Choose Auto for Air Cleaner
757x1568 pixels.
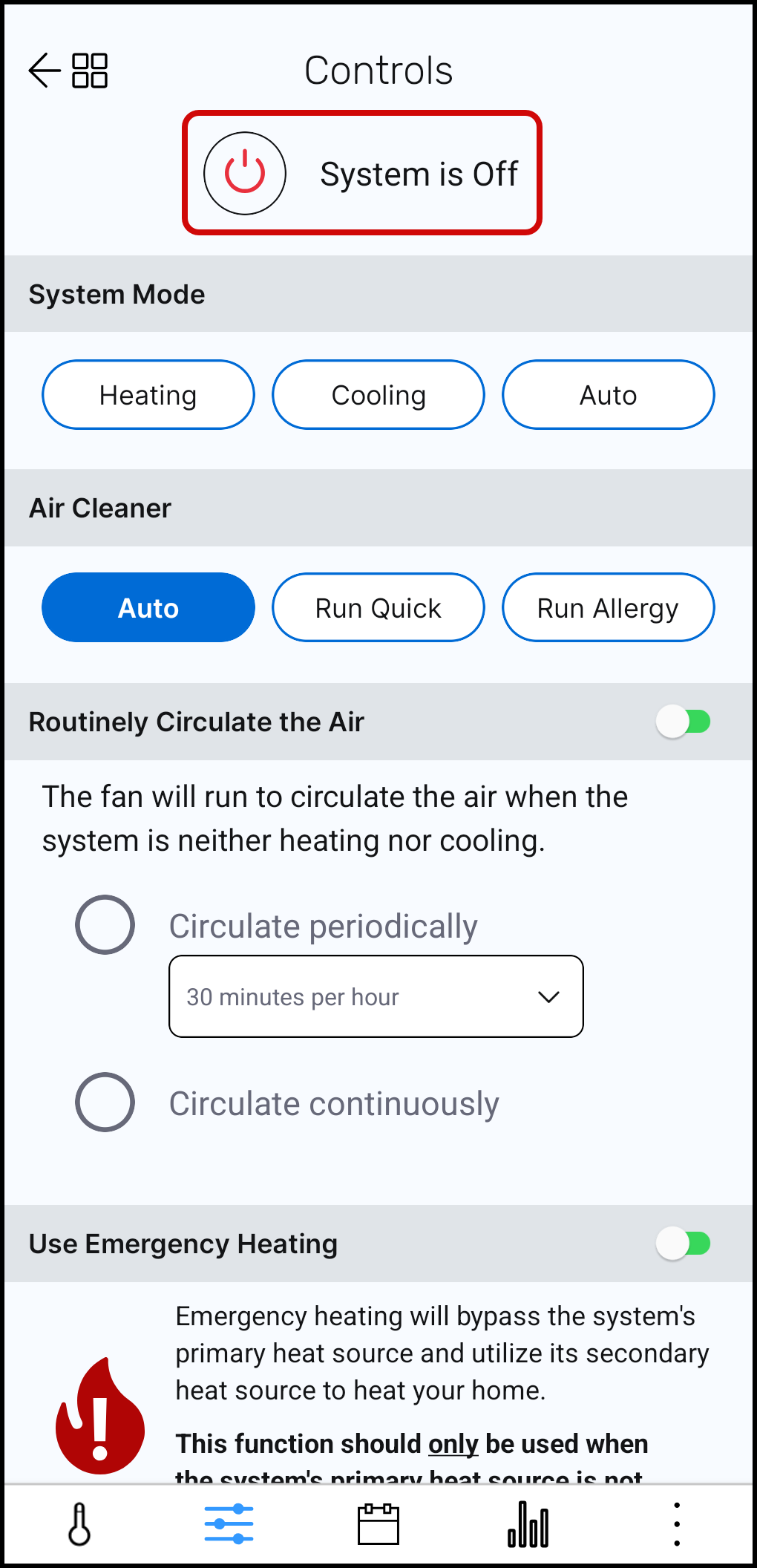coord(148,608)
